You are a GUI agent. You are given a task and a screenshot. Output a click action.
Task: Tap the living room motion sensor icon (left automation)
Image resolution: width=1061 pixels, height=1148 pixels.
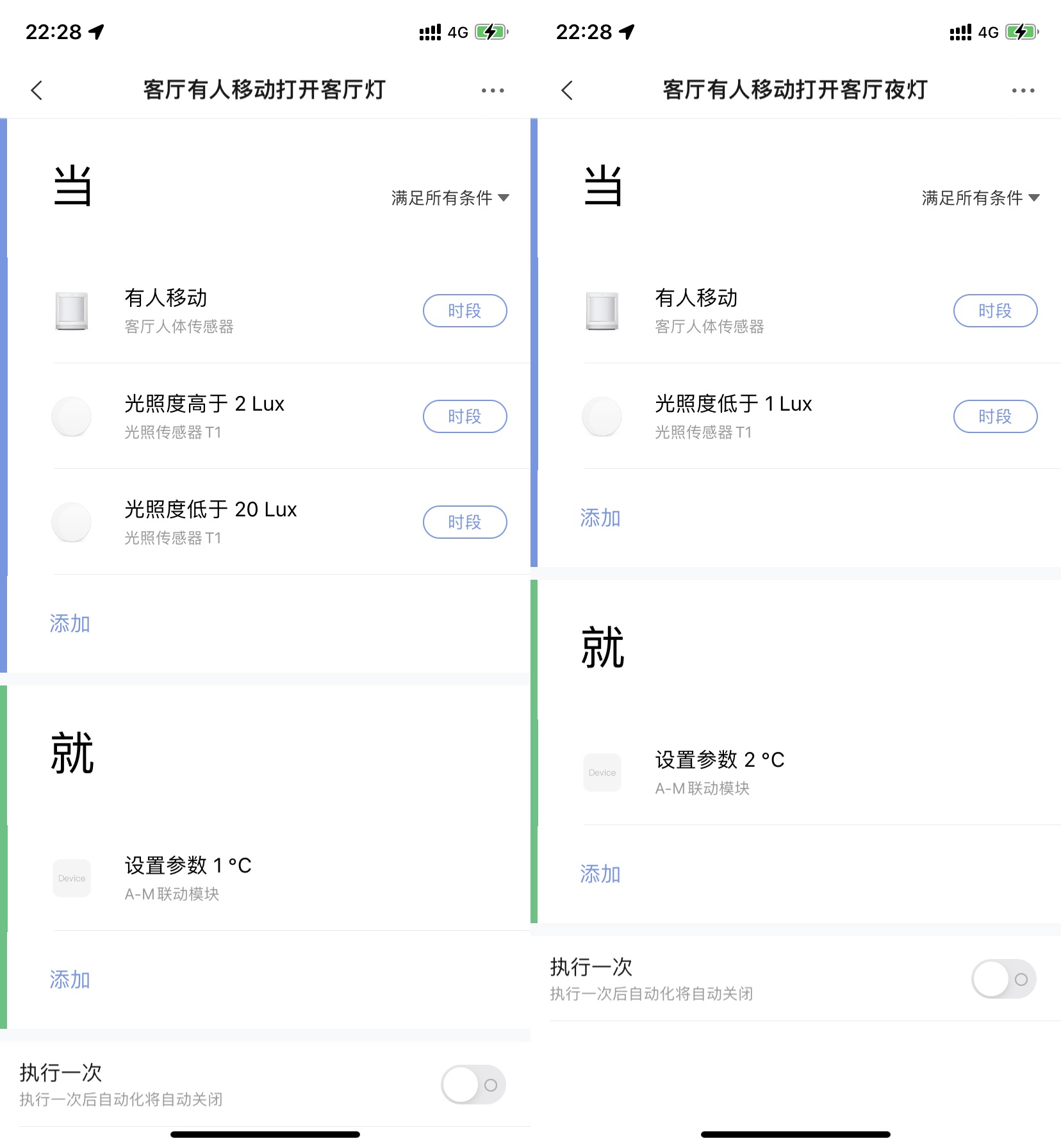(72, 310)
